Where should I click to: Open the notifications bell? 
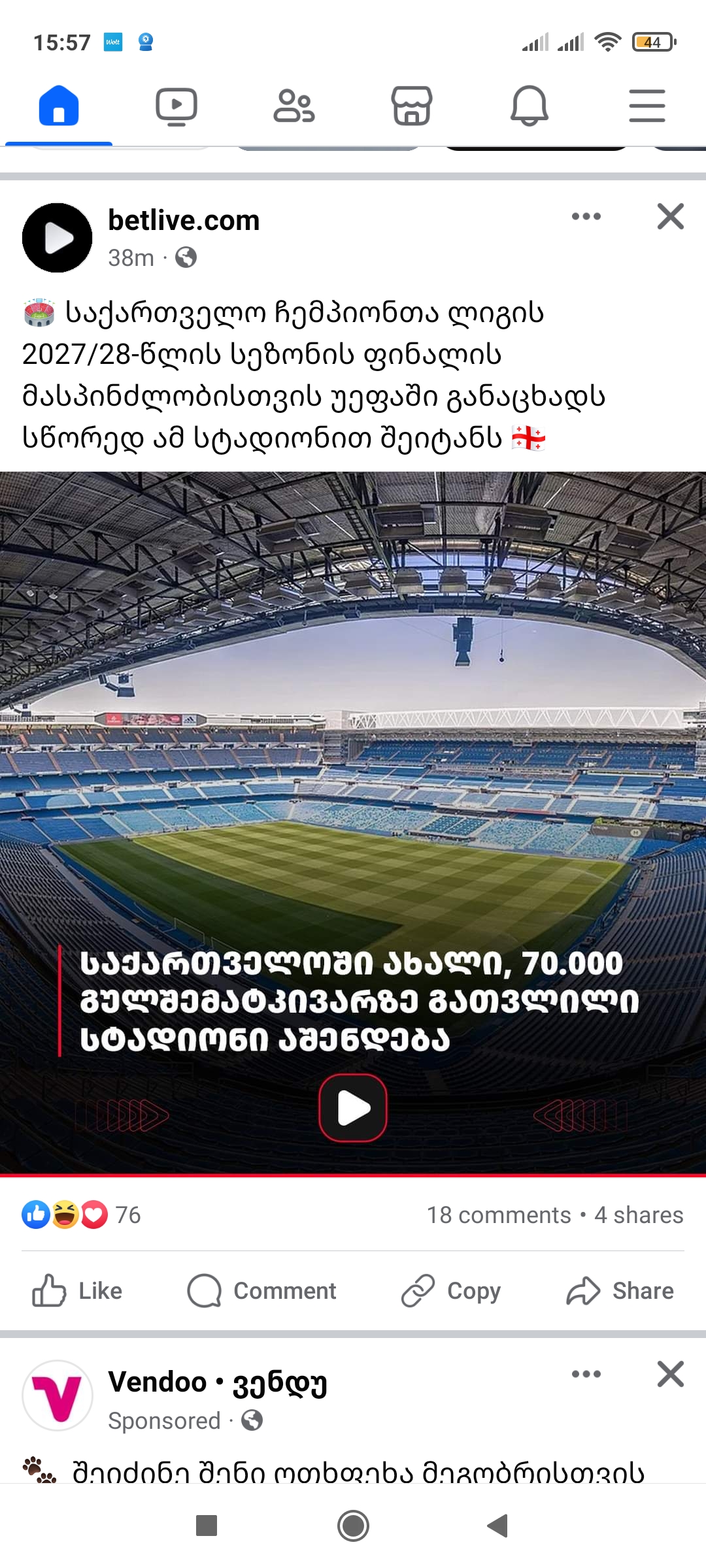pyautogui.click(x=529, y=106)
